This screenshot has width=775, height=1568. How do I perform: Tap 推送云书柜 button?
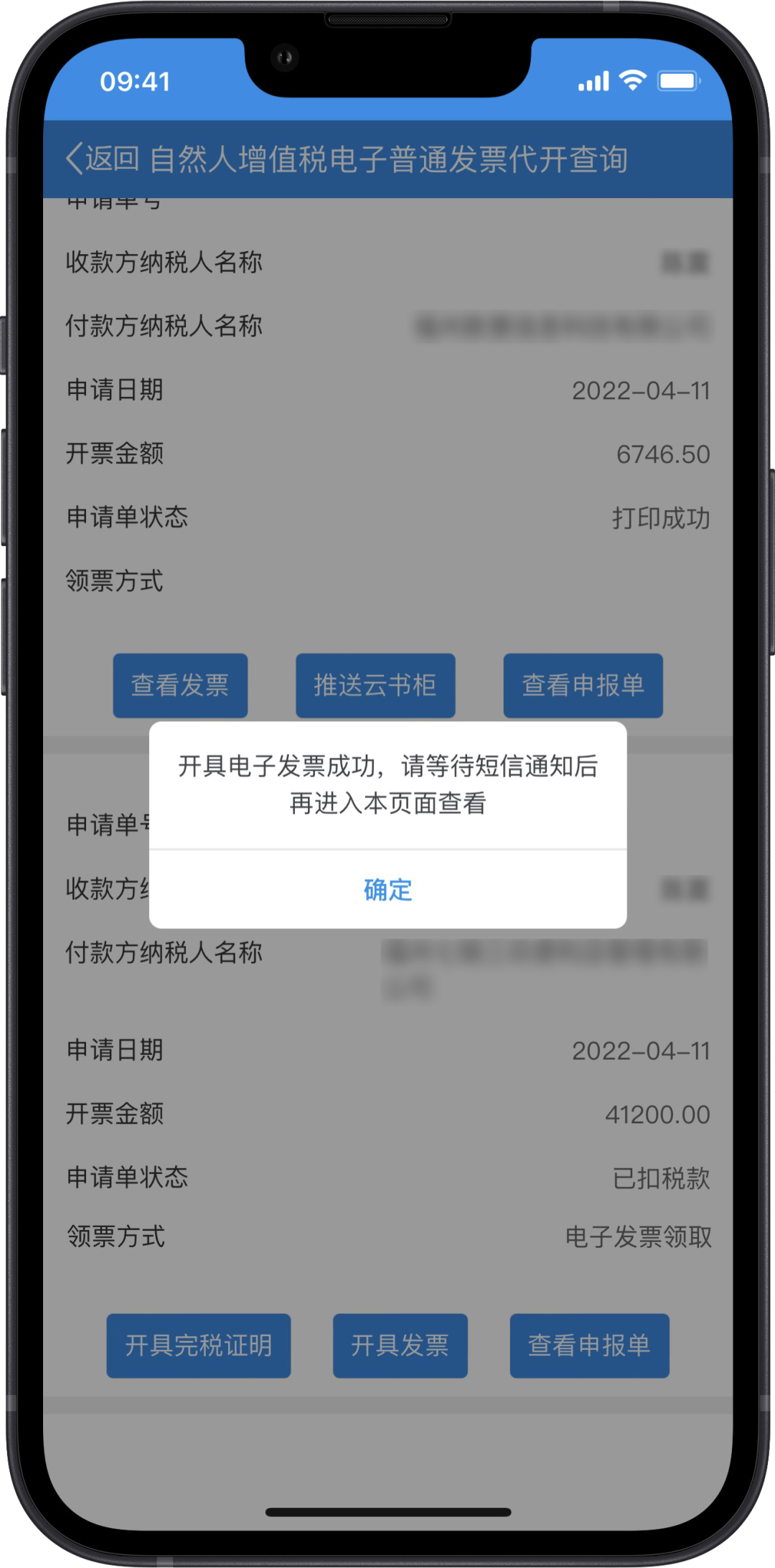(x=375, y=685)
